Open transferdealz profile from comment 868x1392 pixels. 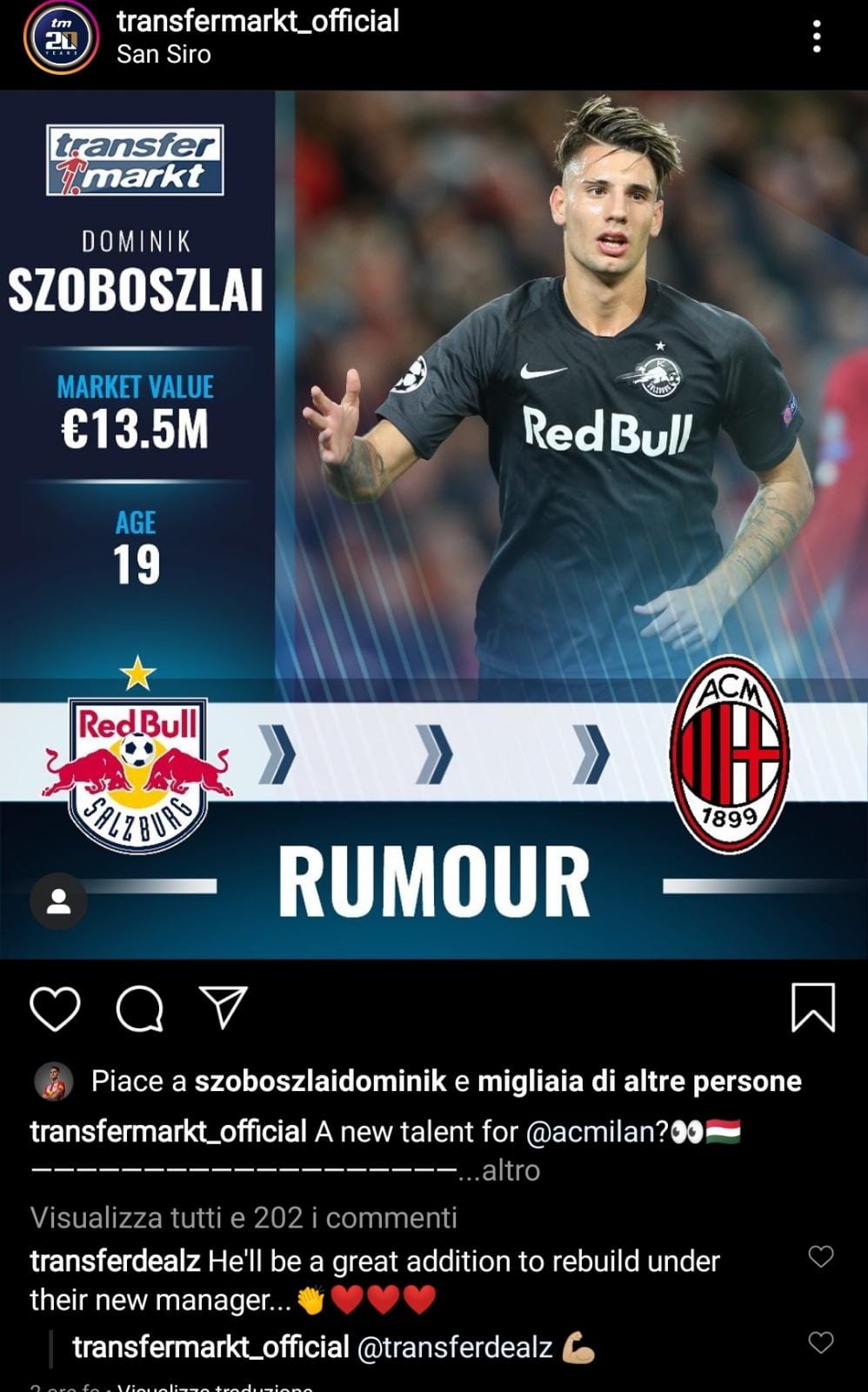[x=115, y=1261]
